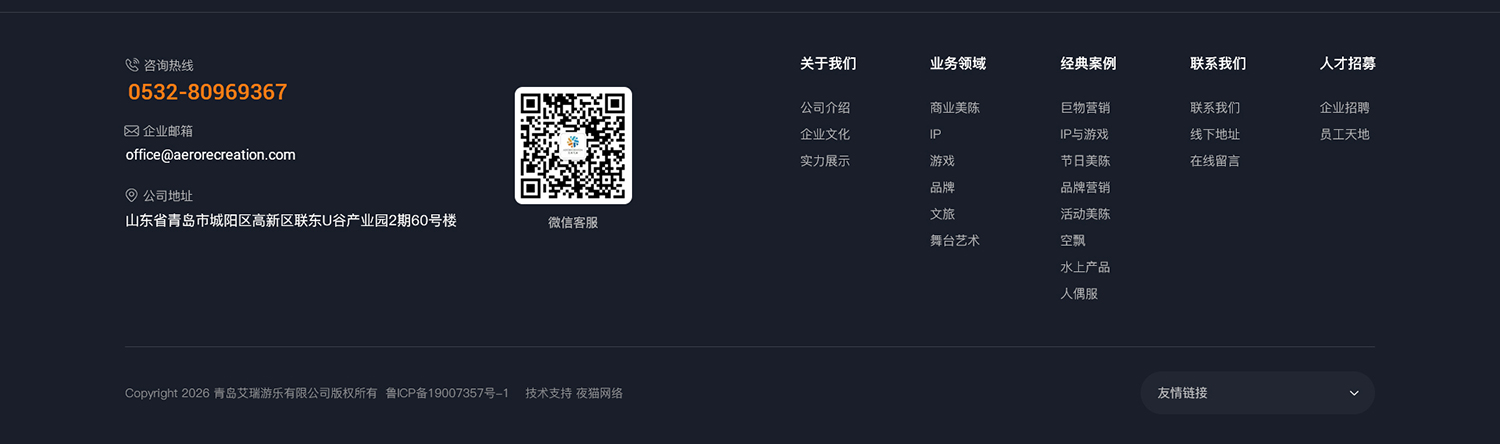
Task: Open IP与游戏 case link
Action: (1084, 134)
